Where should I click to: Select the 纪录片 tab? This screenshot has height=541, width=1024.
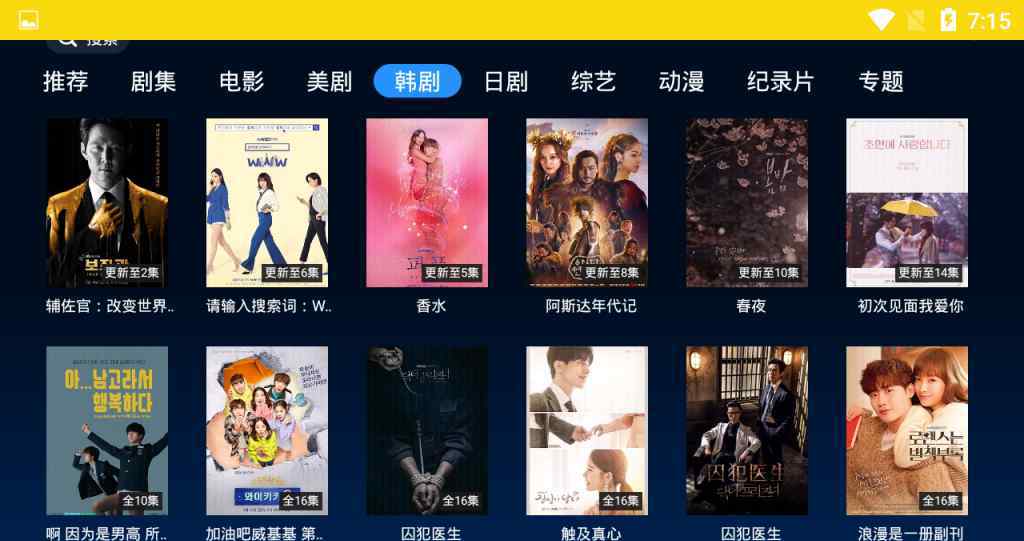[x=780, y=82]
